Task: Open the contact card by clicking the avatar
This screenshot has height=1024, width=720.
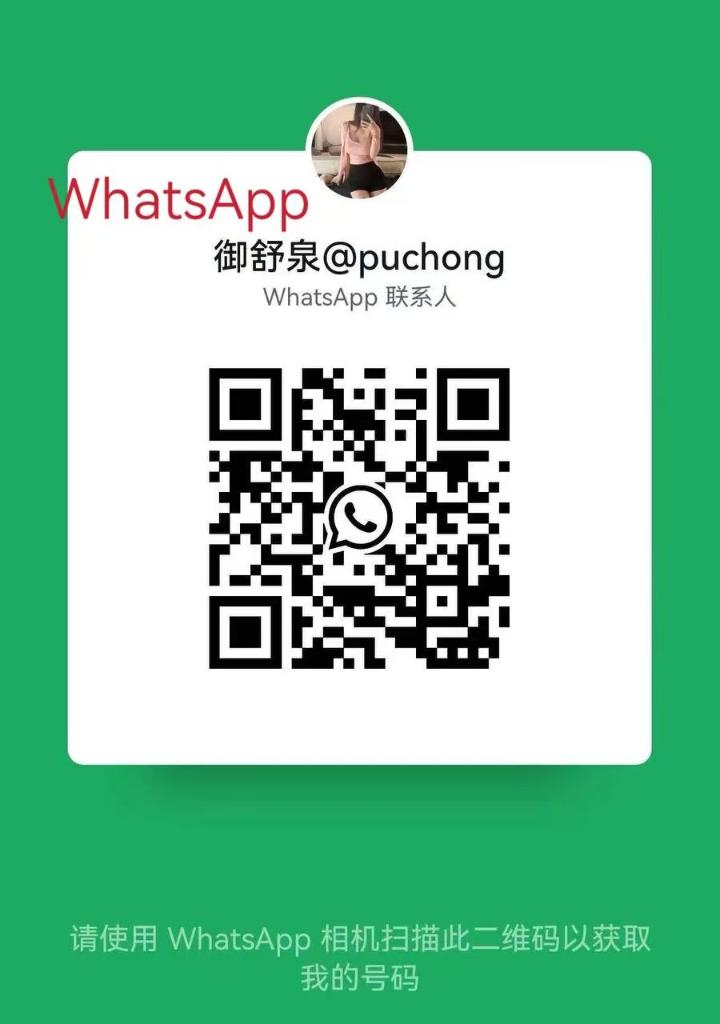Action: pos(360,152)
